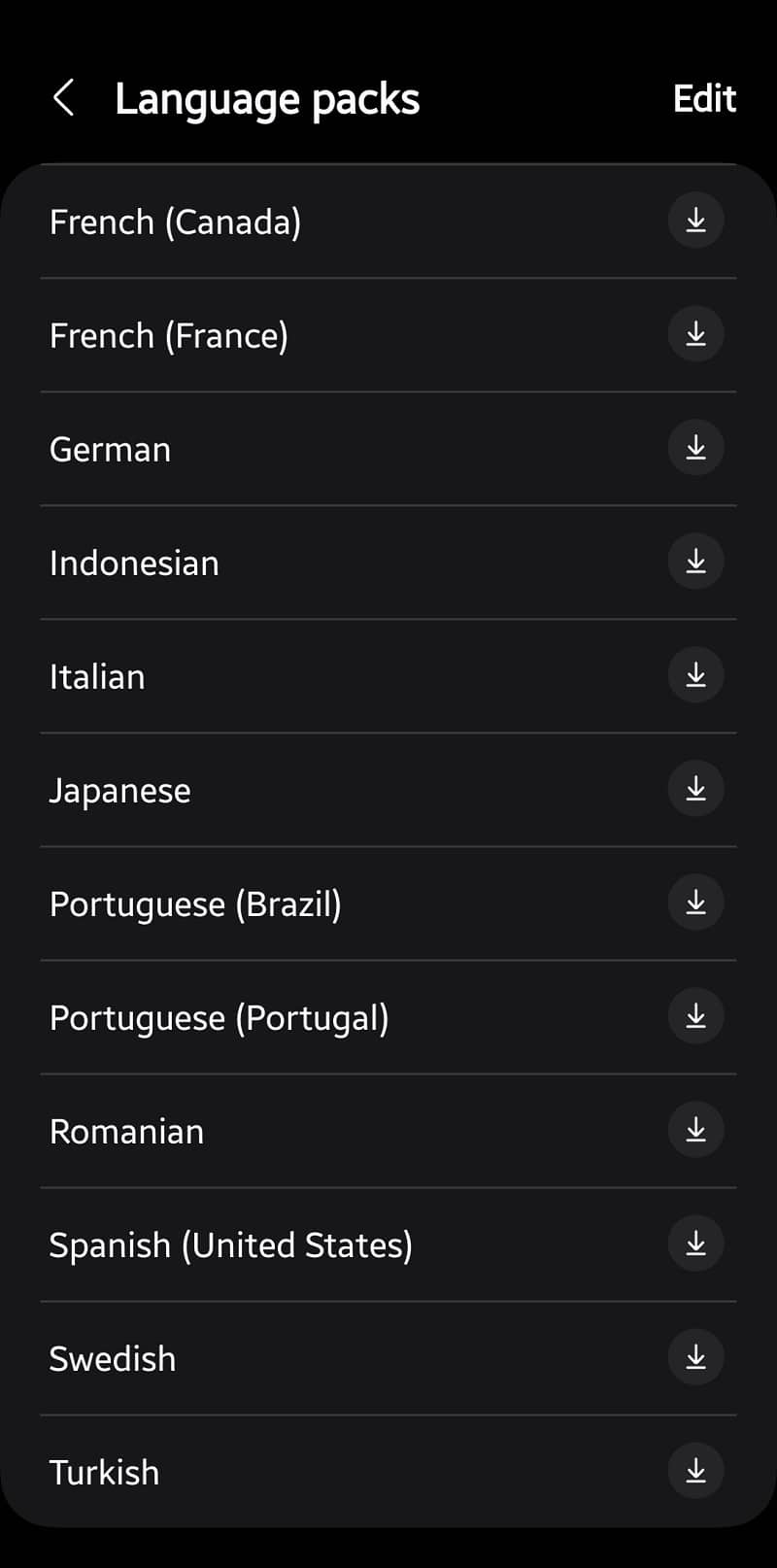Download the French (Canada) language pack

point(695,221)
